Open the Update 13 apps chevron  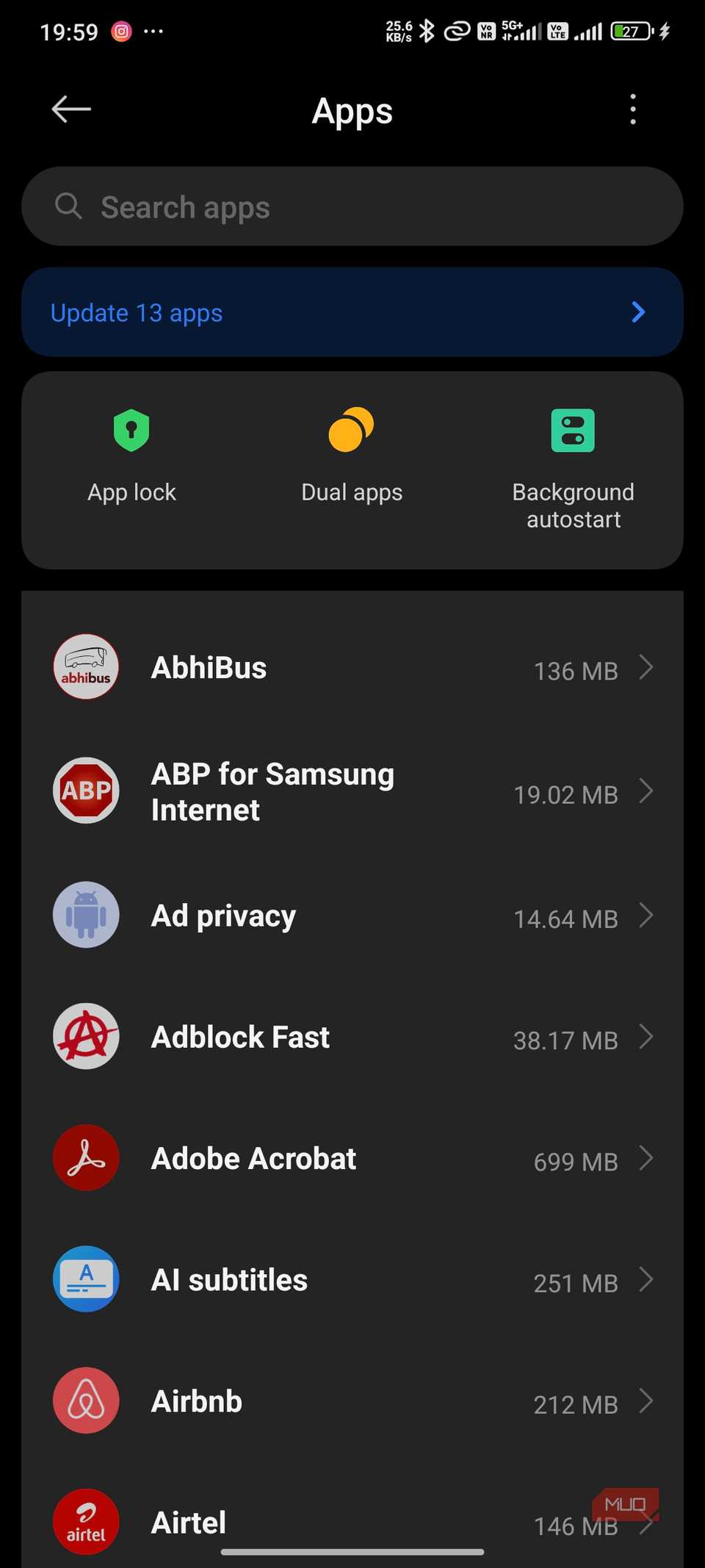click(638, 312)
